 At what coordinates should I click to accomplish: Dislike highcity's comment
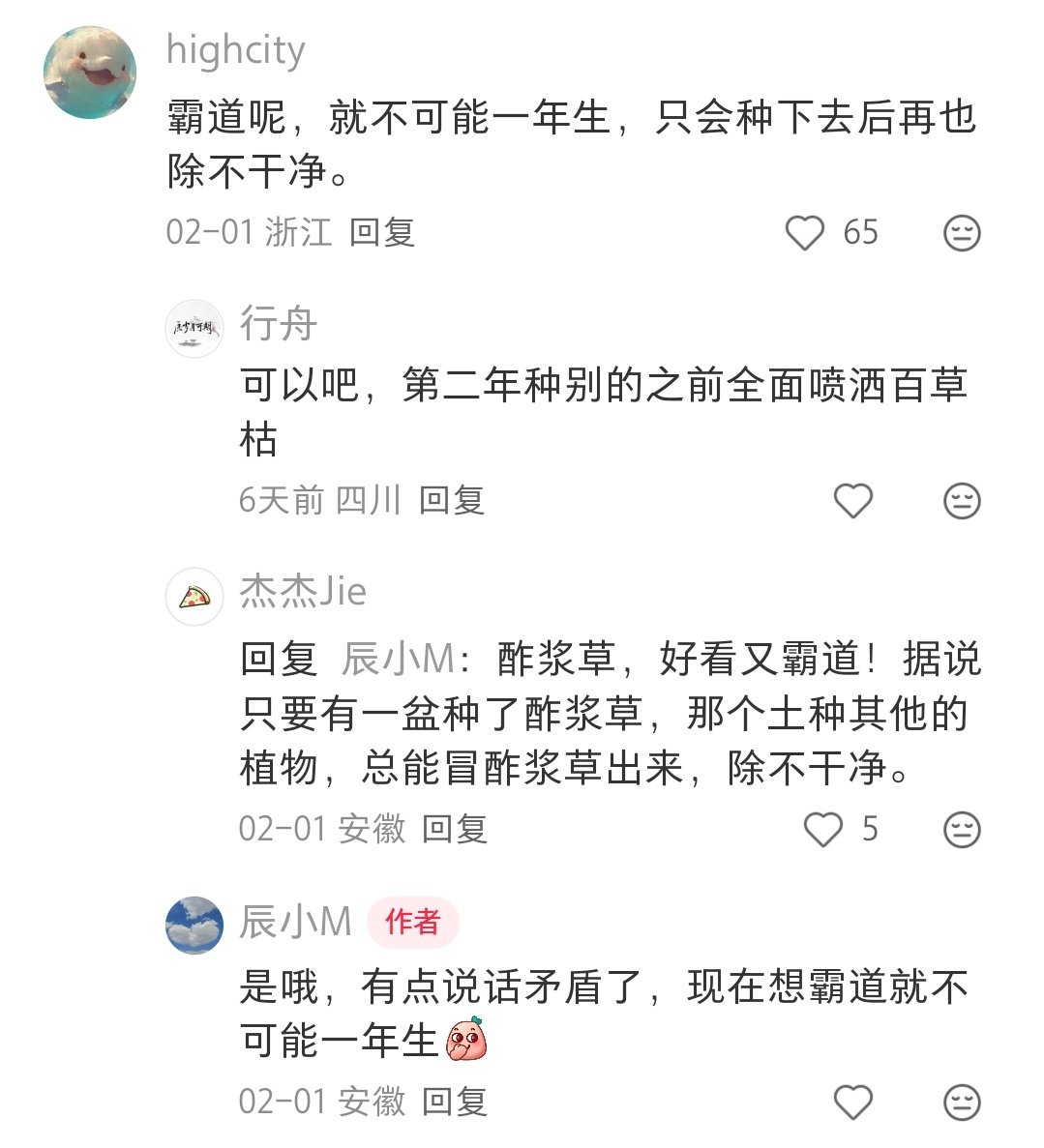(x=961, y=233)
